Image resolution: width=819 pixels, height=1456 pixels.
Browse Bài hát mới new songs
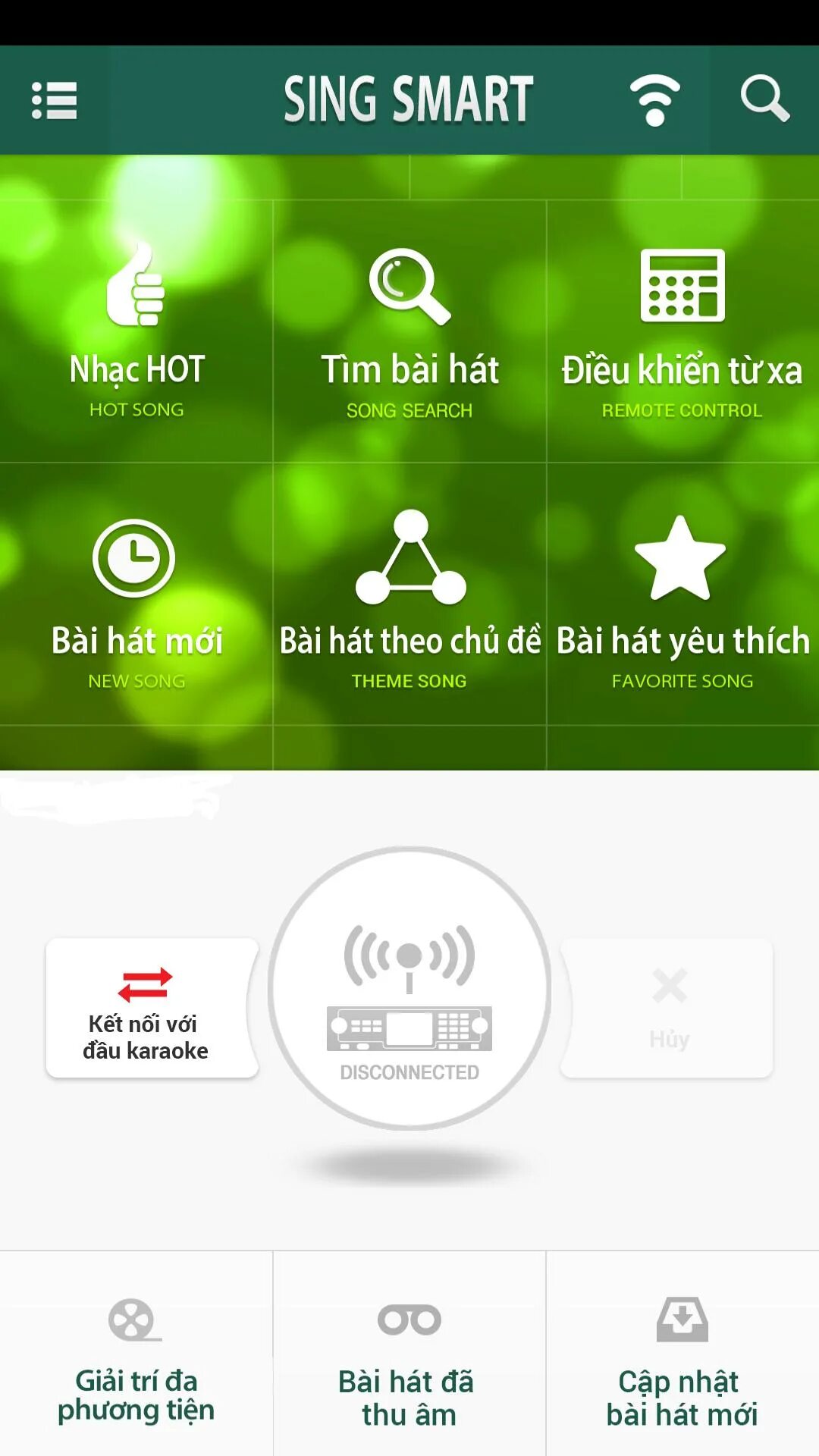tap(136, 595)
